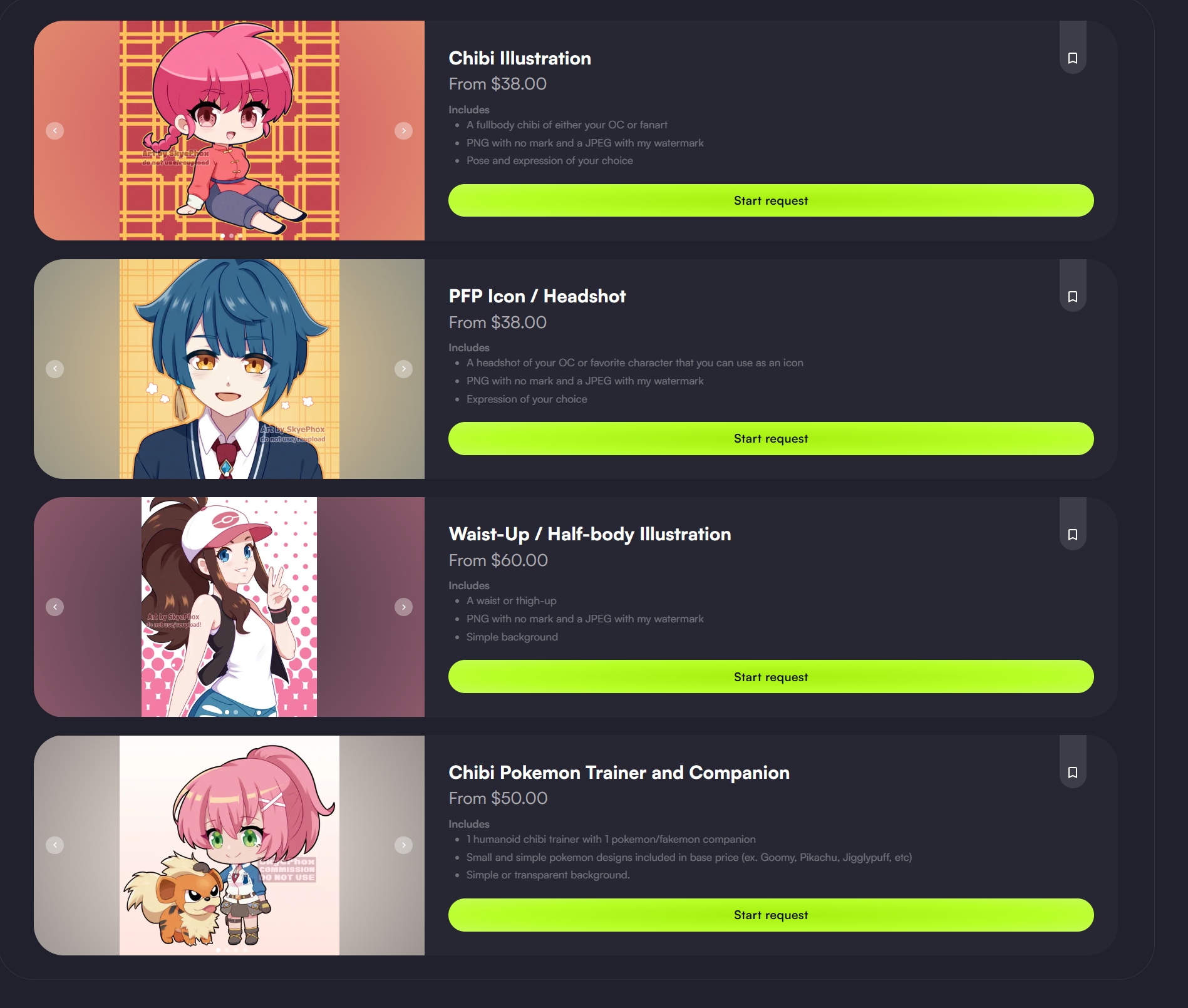The image size is (1188, 1008).
Task: Bookmark the Chibi Illustration commission
Action: (x=1072, y=58)
